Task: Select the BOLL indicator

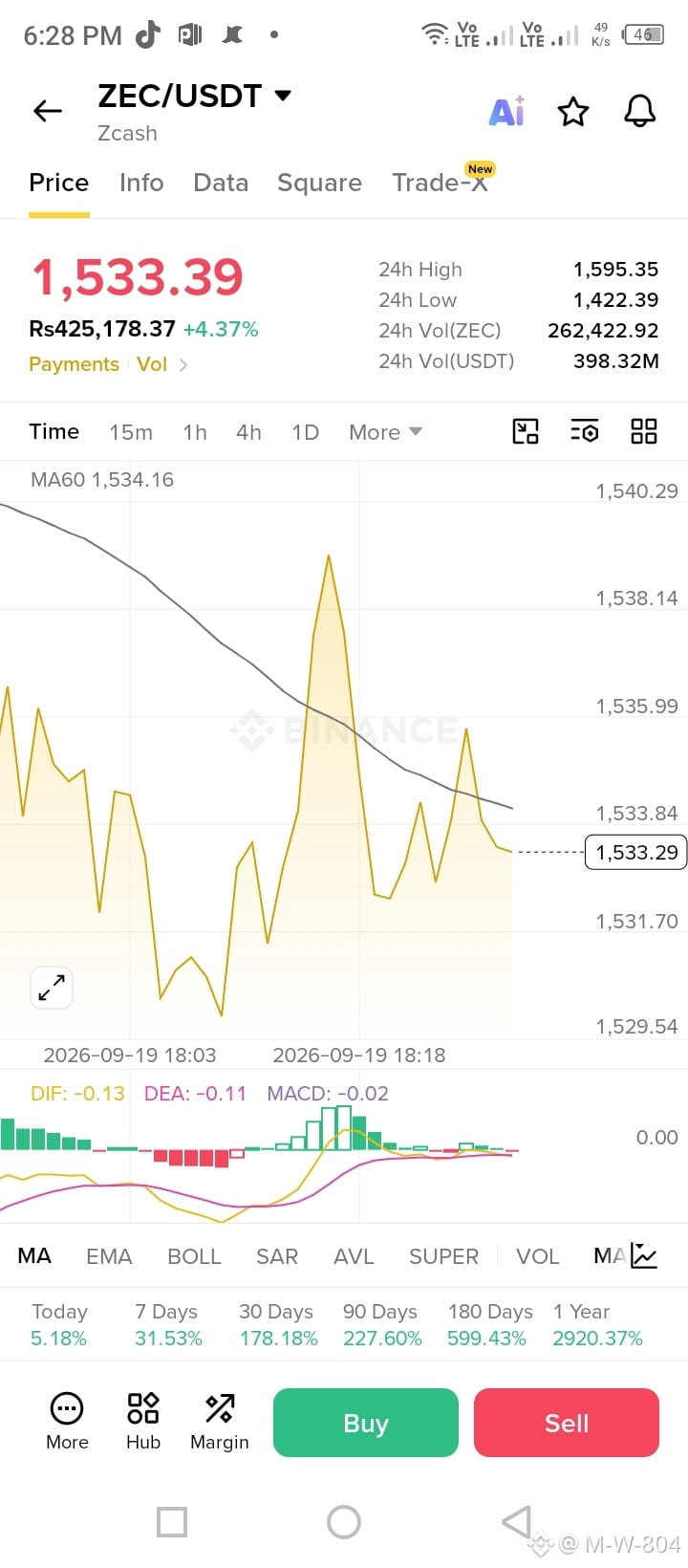Action: pyautogui.click(x=194, y=1256)
